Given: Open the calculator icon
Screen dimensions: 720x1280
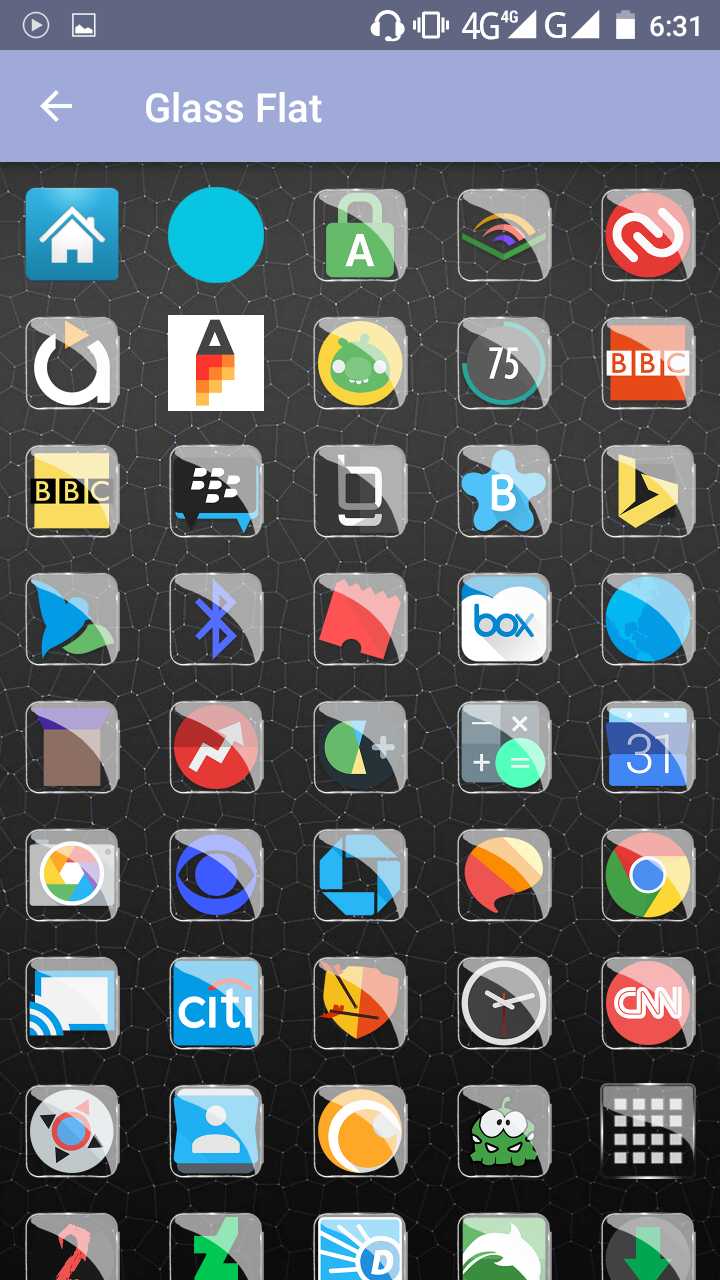Looking at the screenshot, I should pyautogui.click(x=504, y=747).
